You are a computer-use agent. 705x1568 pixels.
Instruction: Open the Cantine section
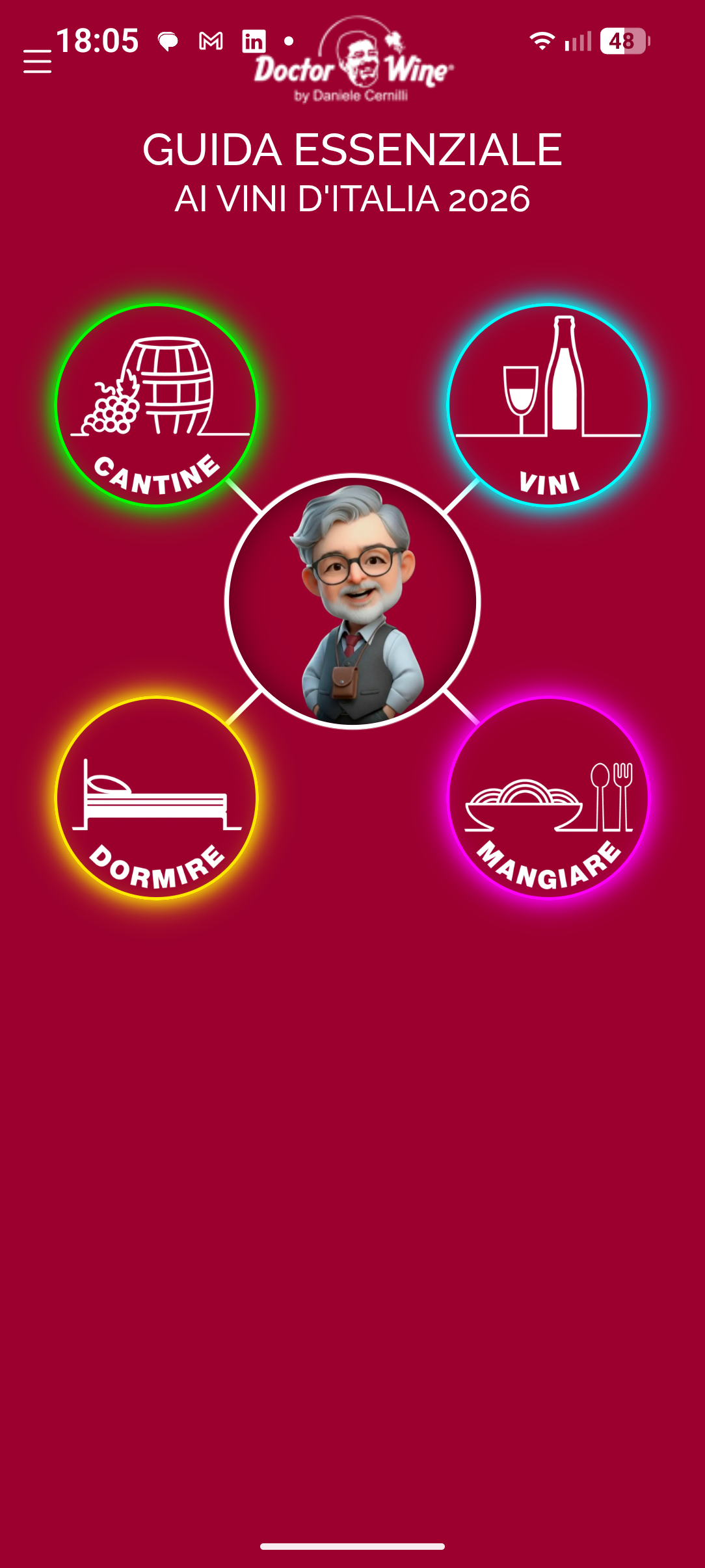157,405
